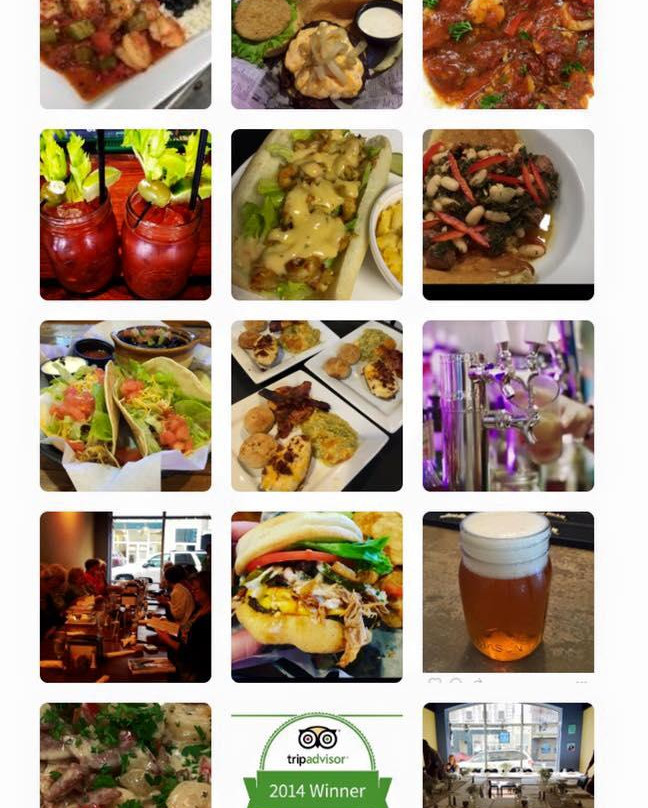This screenshot has width=648, height=808.
Task: Select the tacos photo
Action: (x=125, y=405)
